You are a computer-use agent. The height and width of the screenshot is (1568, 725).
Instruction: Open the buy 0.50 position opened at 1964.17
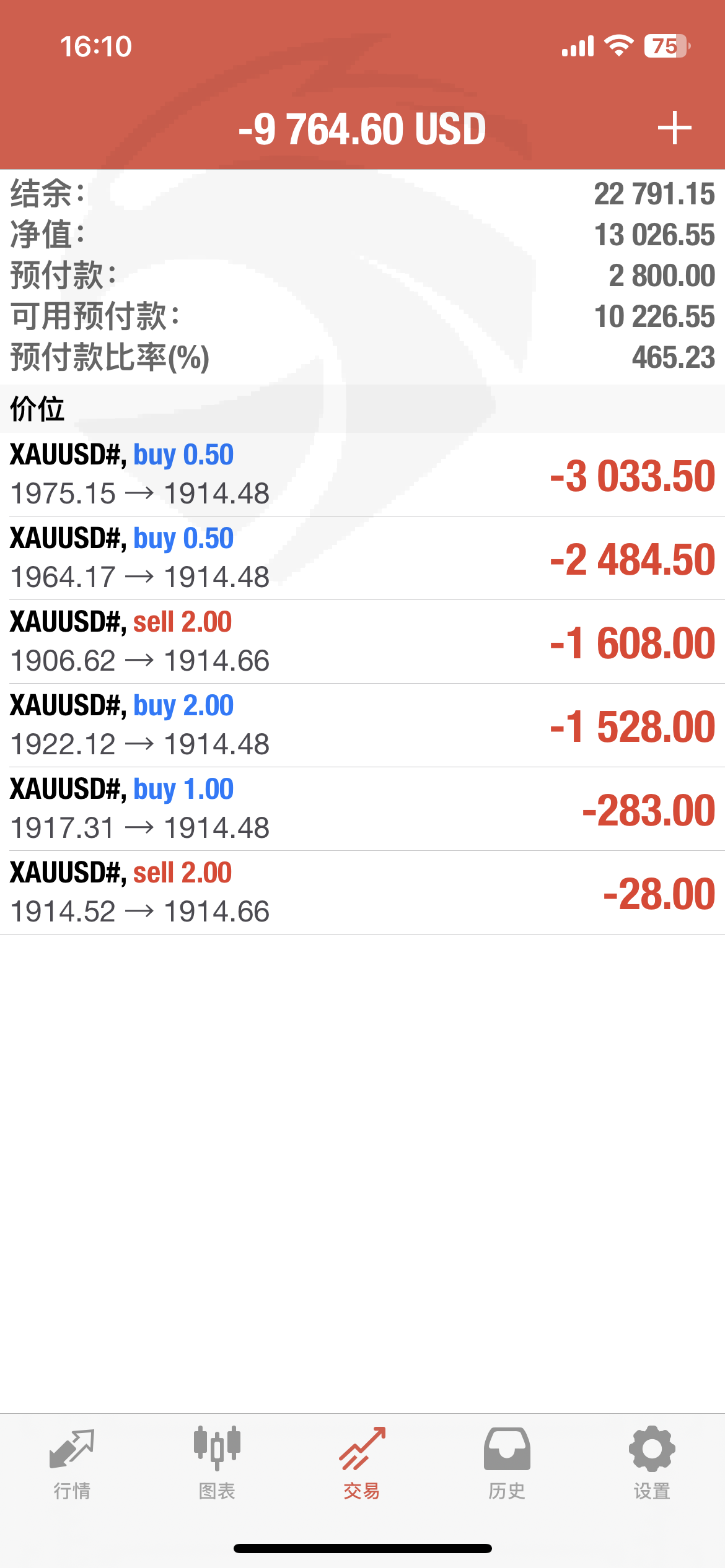pyautogui.click(x=362, y=559)
